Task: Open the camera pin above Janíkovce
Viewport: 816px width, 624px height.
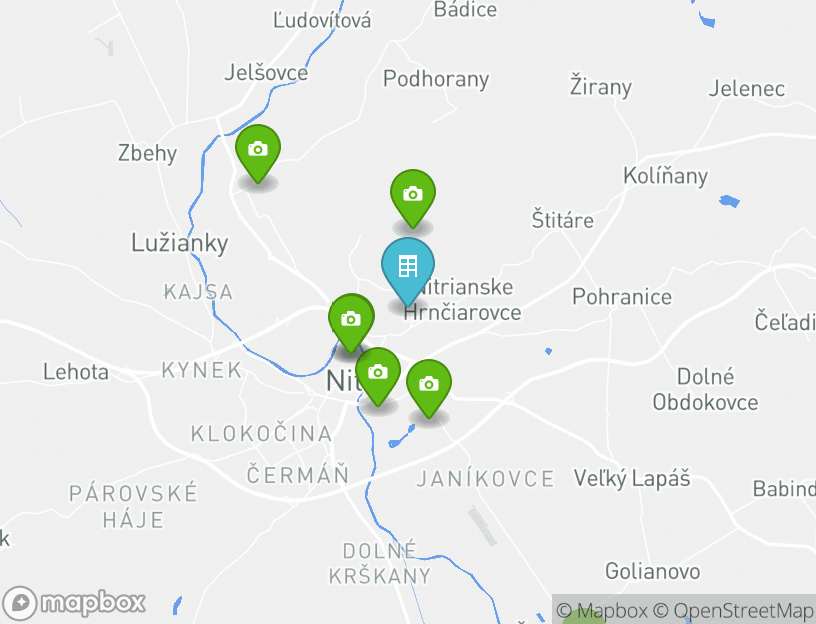Action: pyautogui.click(x=428, y=384)
